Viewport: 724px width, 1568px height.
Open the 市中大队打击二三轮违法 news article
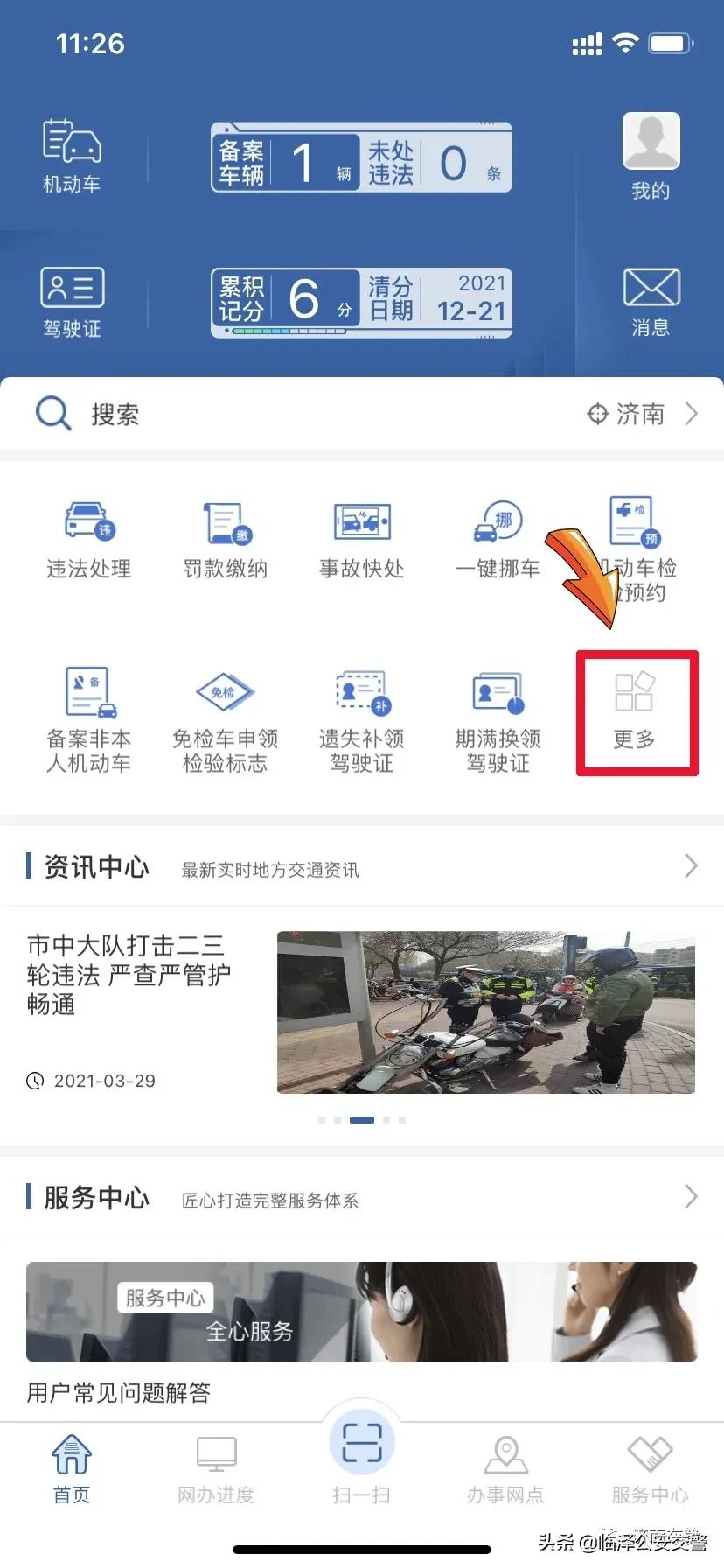pos(129,973)
